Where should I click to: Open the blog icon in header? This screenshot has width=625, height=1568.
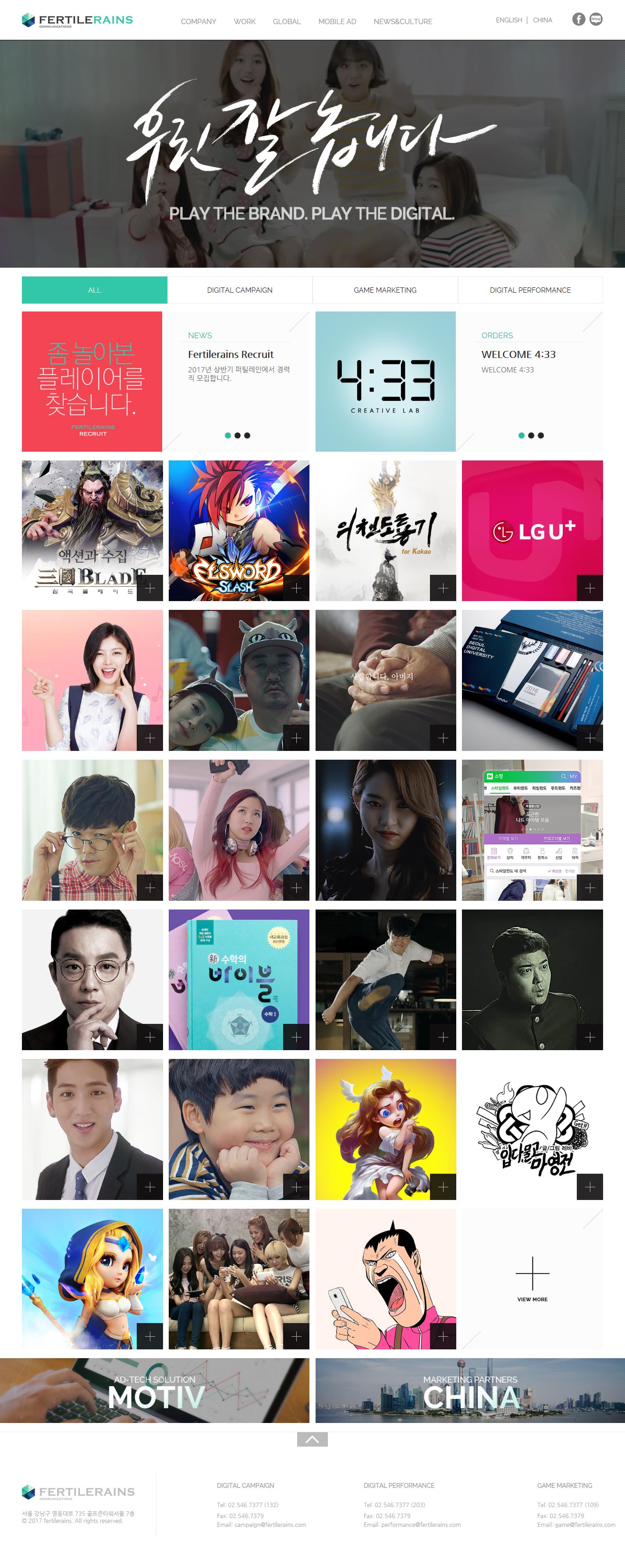point(596,19)
